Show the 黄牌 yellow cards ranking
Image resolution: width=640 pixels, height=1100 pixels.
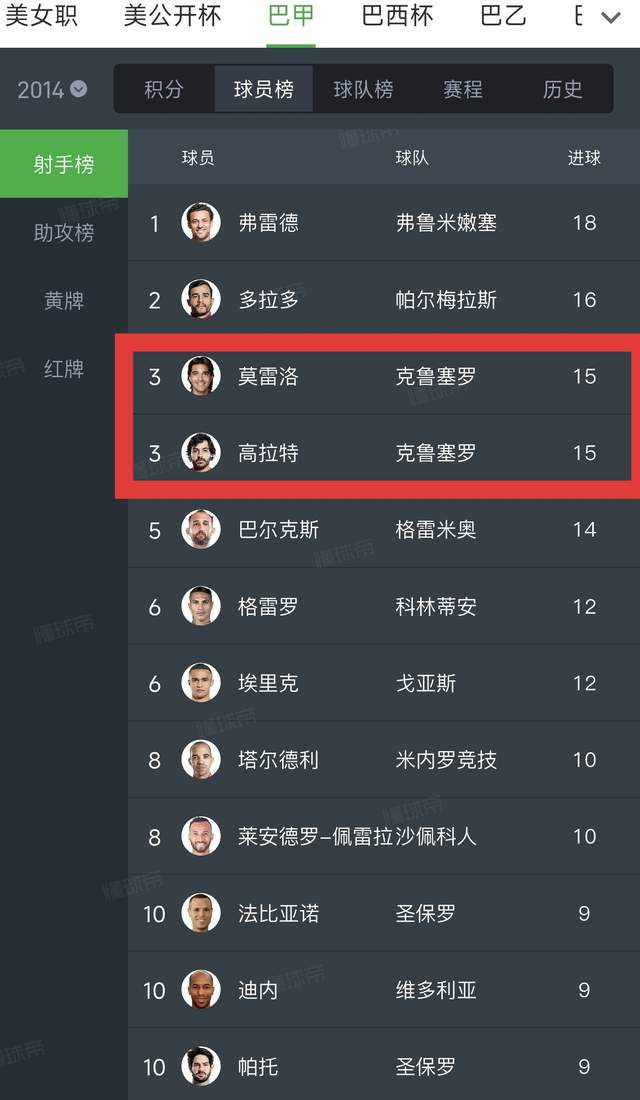64,300
